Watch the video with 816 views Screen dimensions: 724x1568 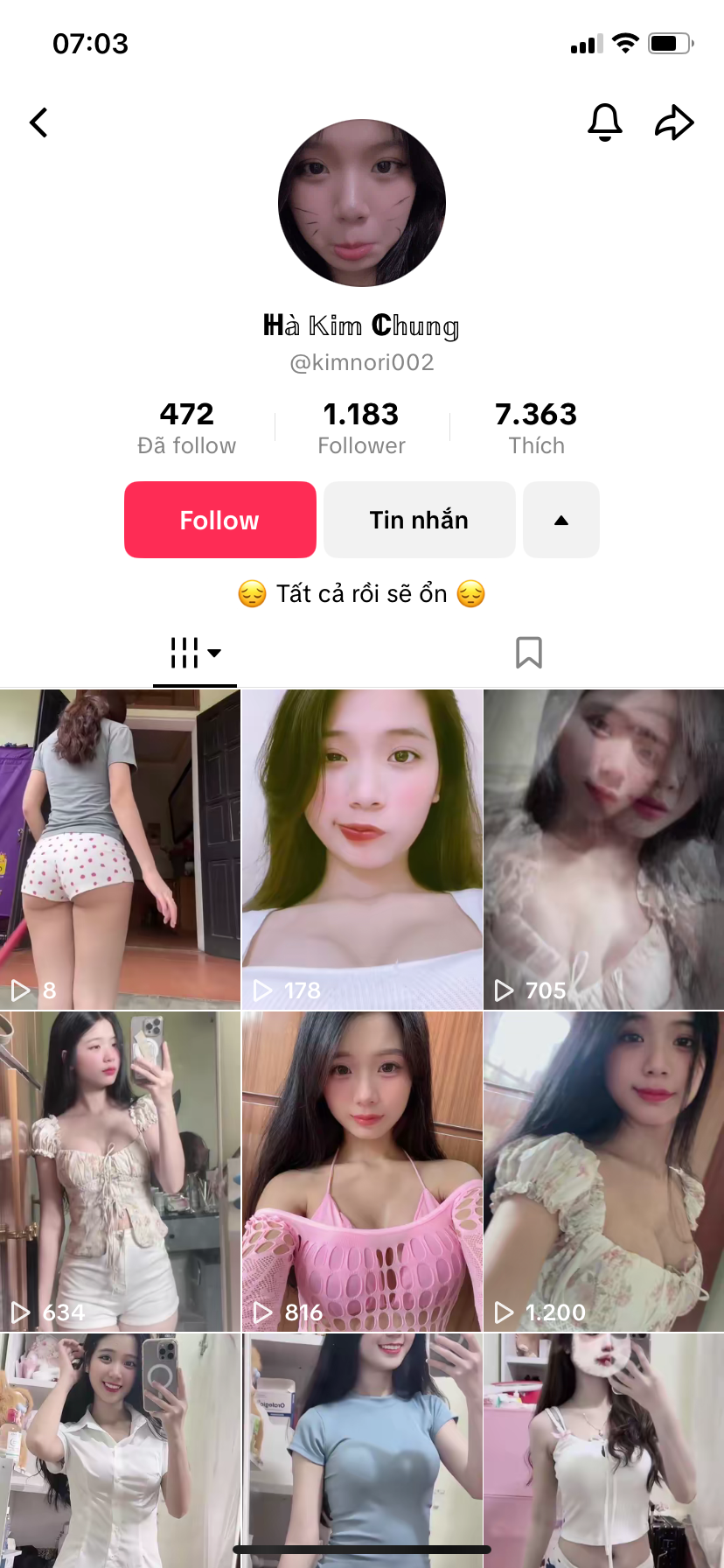tap(362, 1171)
